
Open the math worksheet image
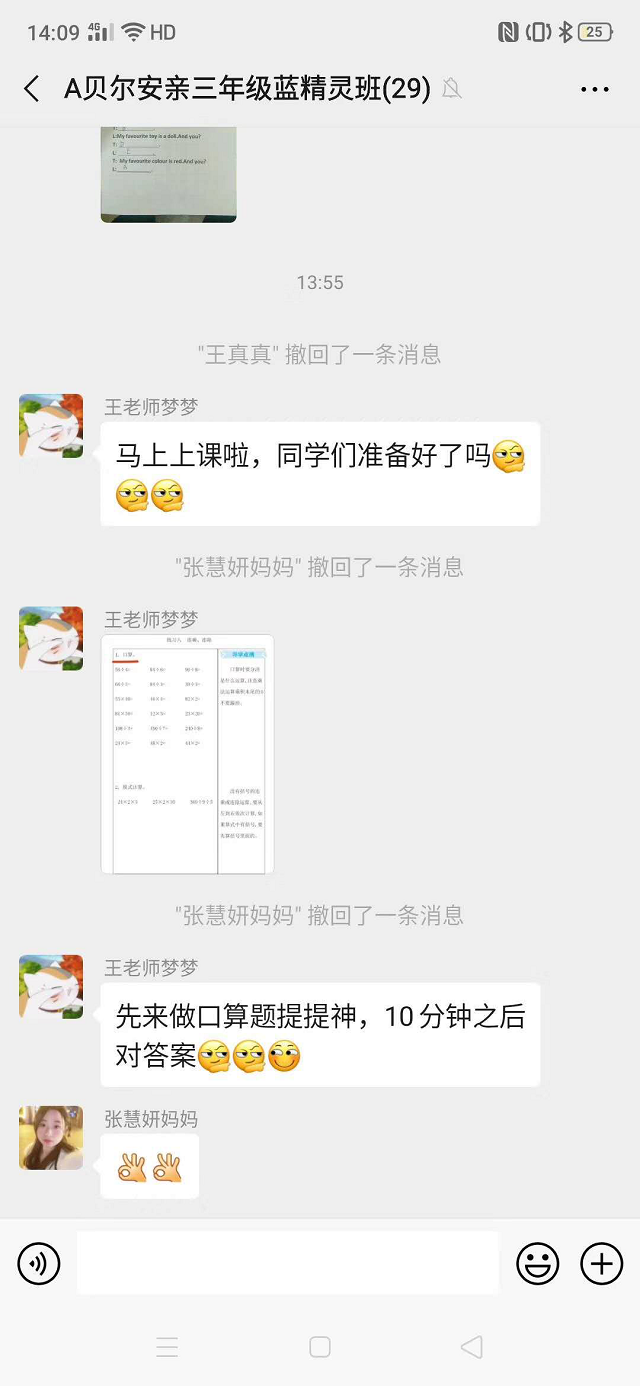tap(187, 754)
